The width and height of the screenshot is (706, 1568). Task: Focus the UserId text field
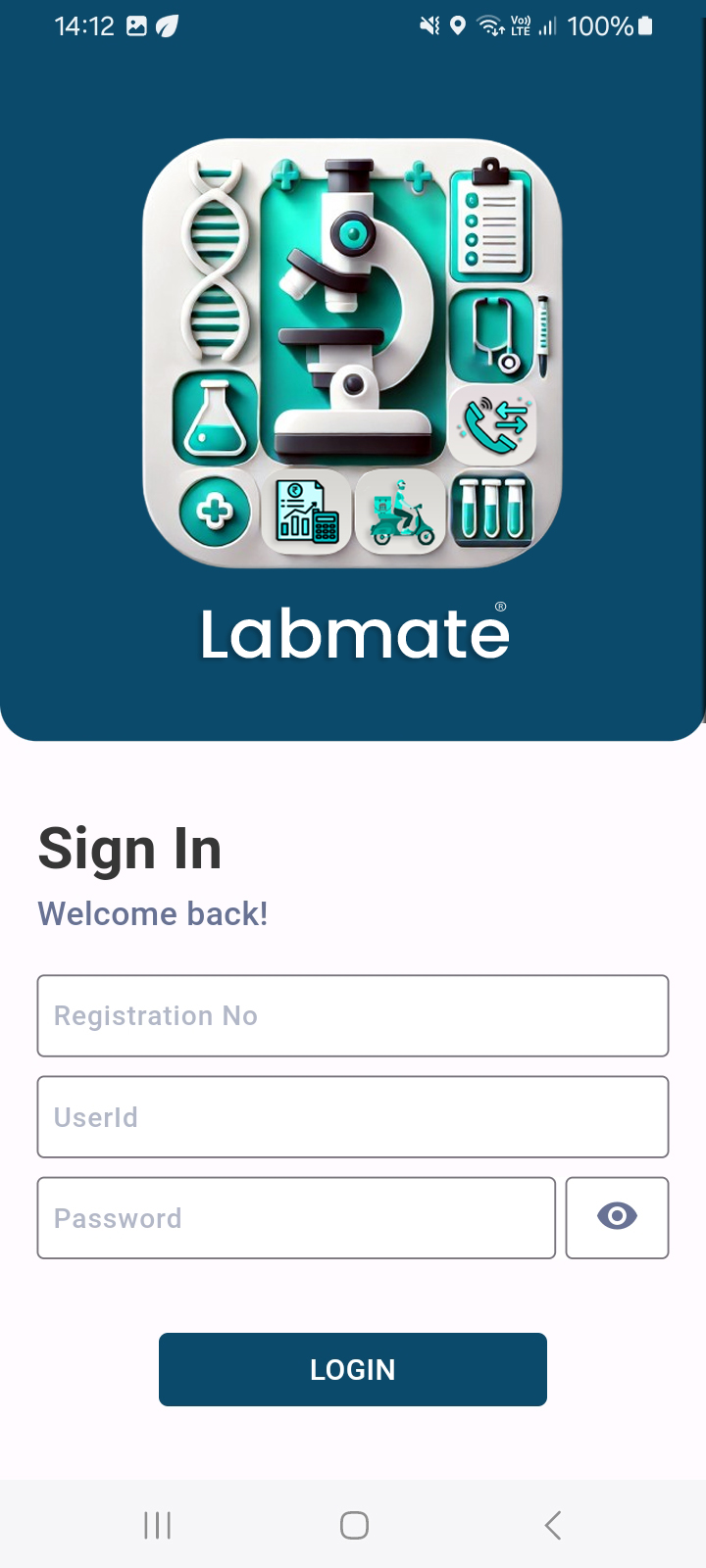[x=353, y=1117]
